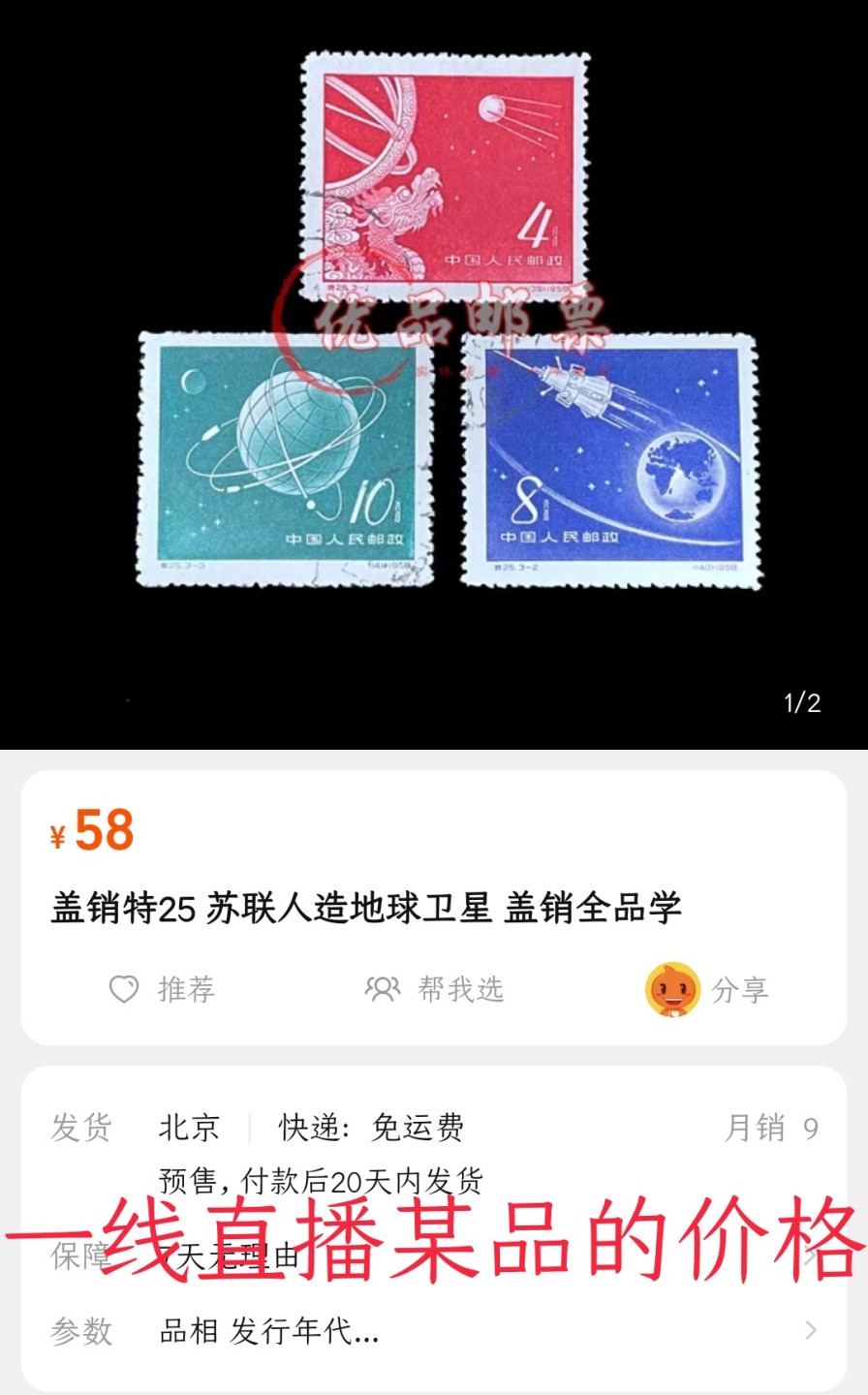868x1395 pixels.
Task: Share this product via 分享
Action: tap(707, 989)
